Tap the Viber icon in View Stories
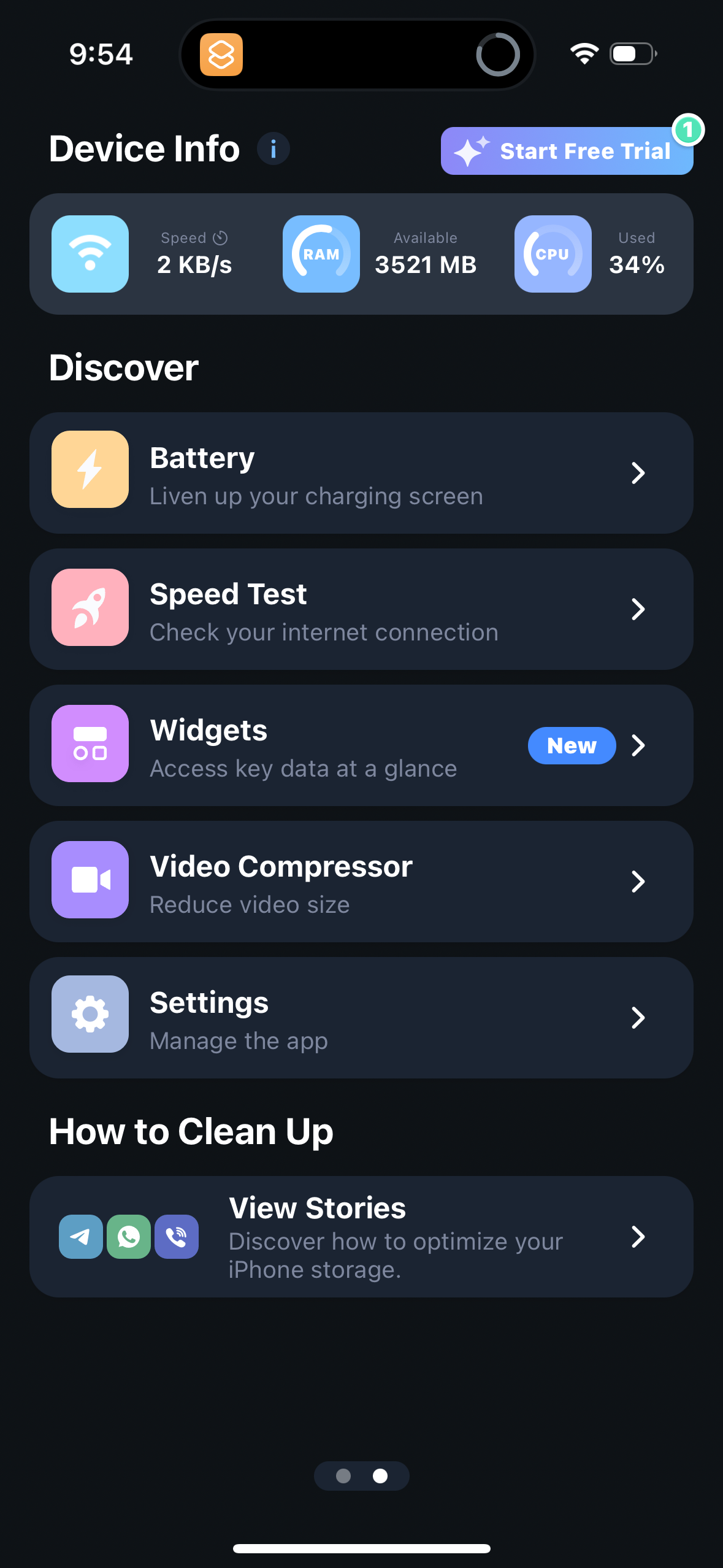This screenshot has width=723, height=1568. click(x=177, y=1237)
